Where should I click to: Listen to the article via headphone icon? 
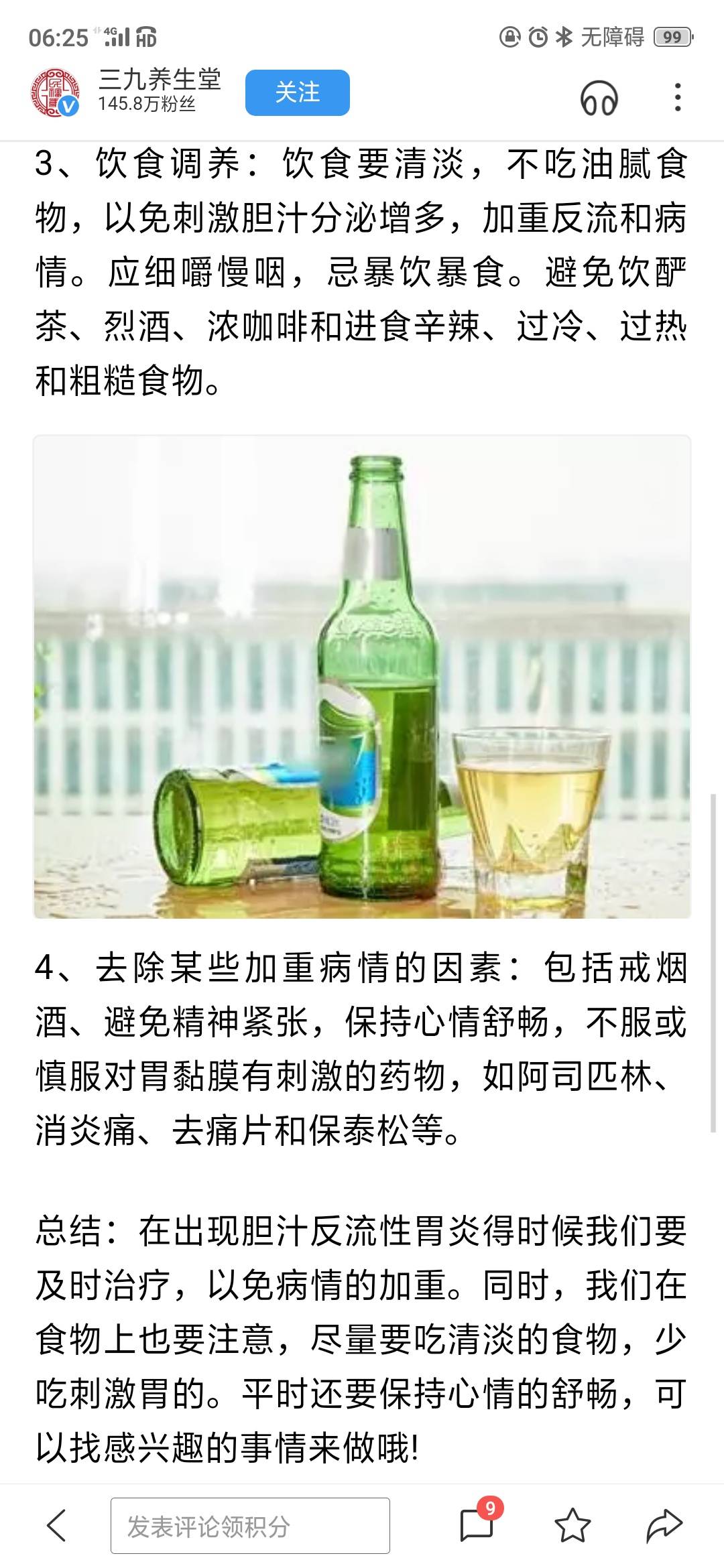click(598, 99)
